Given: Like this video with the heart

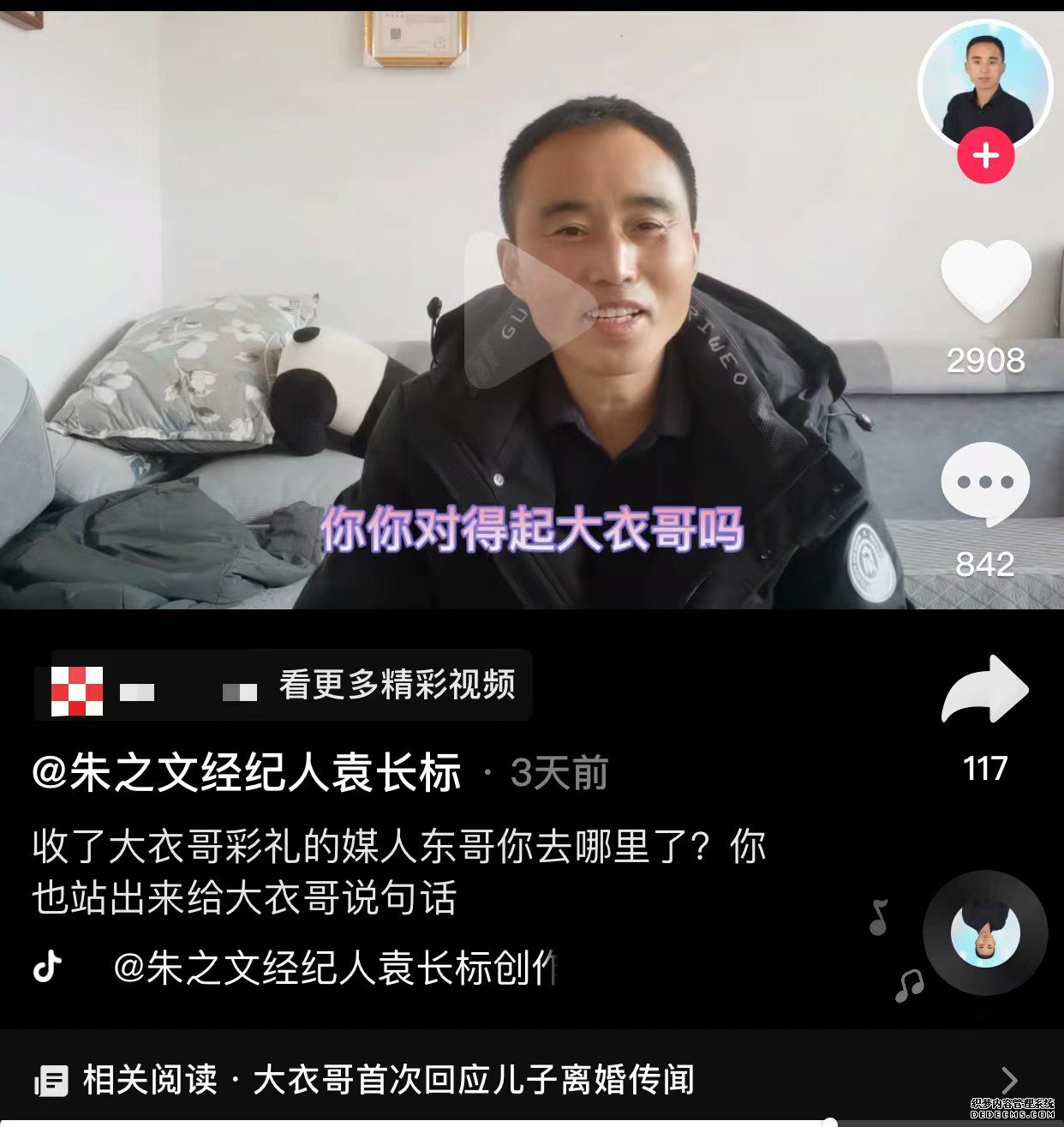Looking at the screenshot, I should pos(985,280).
